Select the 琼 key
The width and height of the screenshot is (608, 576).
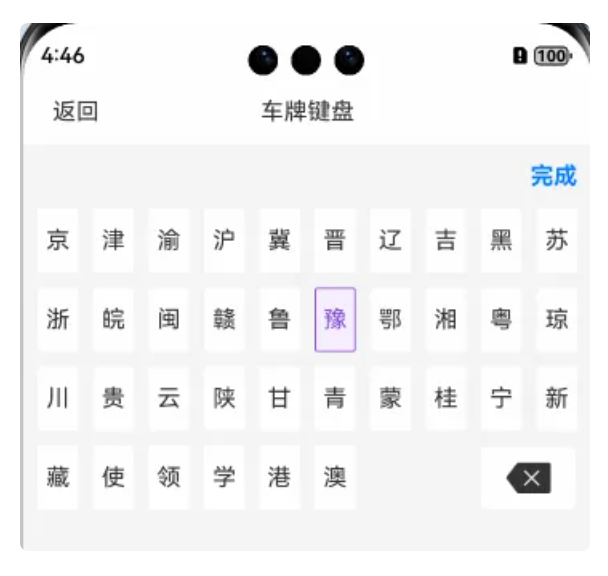click(556, 319)
